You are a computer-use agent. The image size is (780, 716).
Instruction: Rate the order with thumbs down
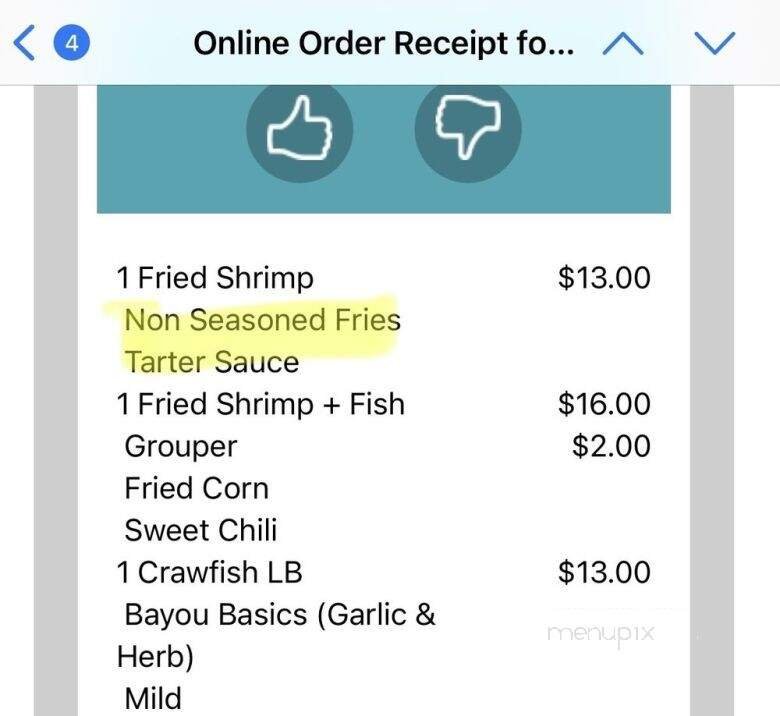(467, 131)
